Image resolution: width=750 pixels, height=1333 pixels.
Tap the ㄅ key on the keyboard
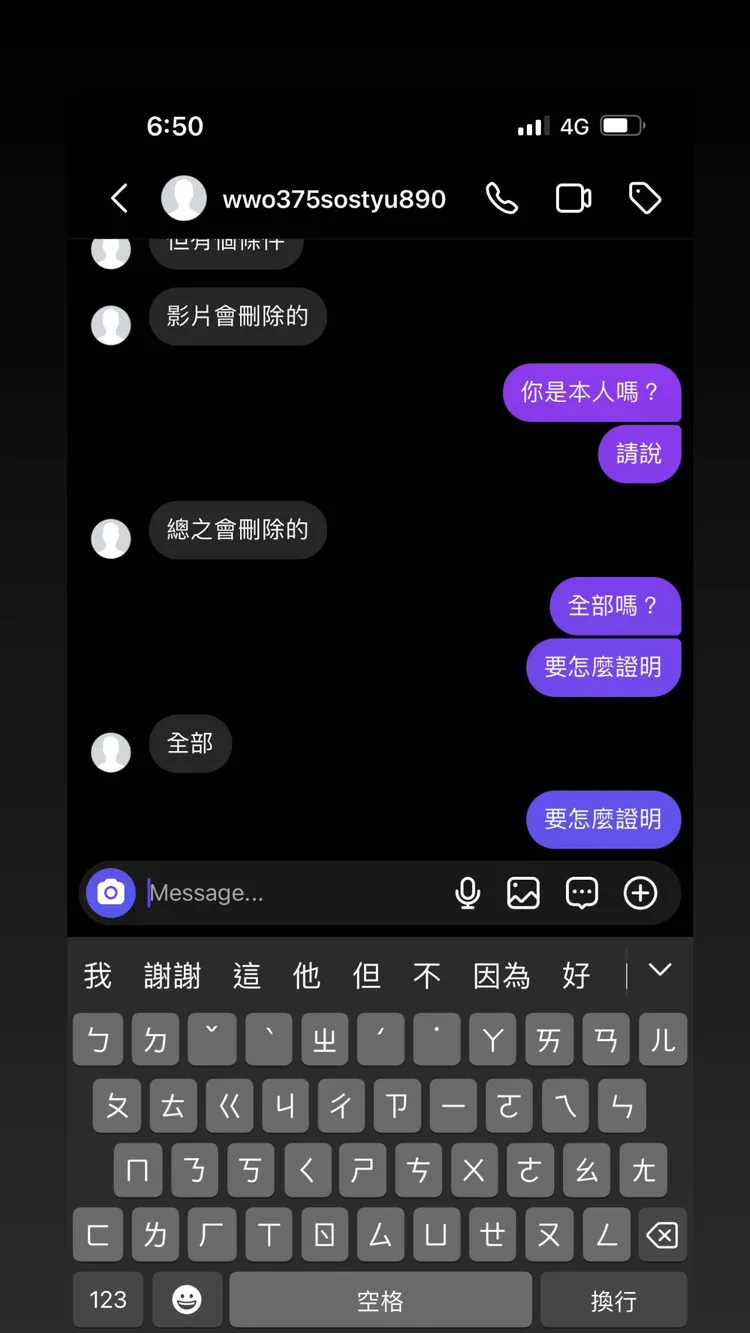pos(97,1040)
